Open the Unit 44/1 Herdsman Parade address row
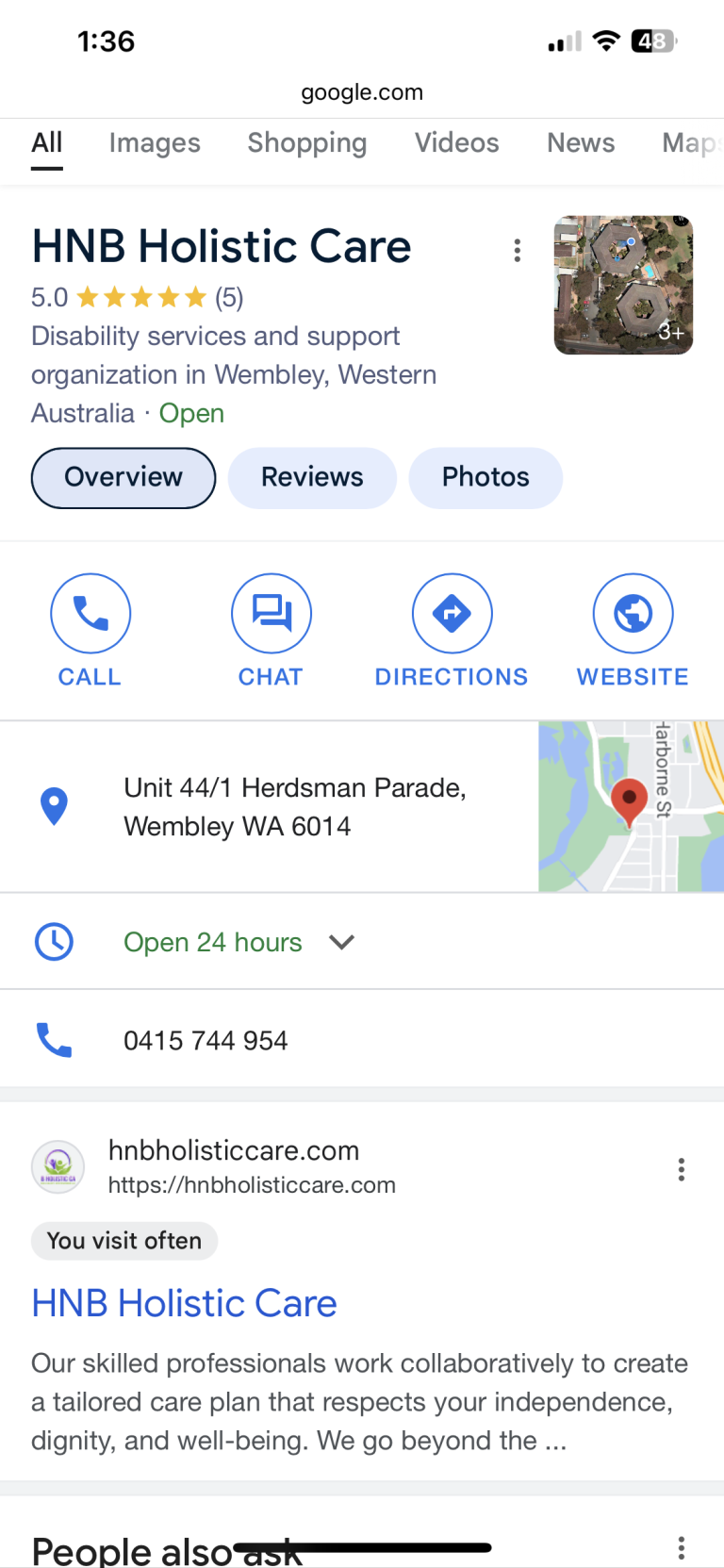This screenshot has height=1568, width=724. point(294,807)
